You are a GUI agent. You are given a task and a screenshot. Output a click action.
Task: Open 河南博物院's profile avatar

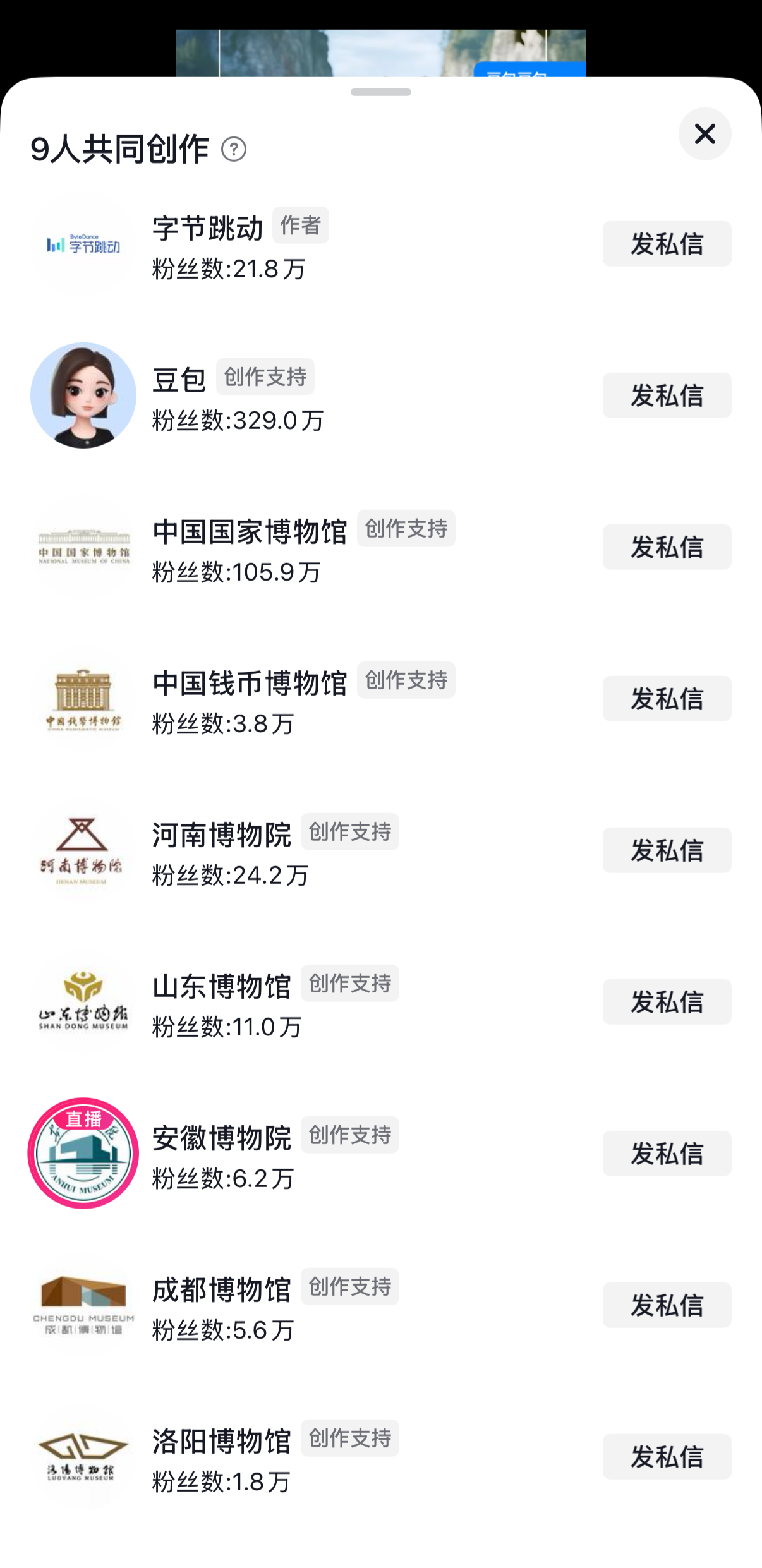point(83,850)
